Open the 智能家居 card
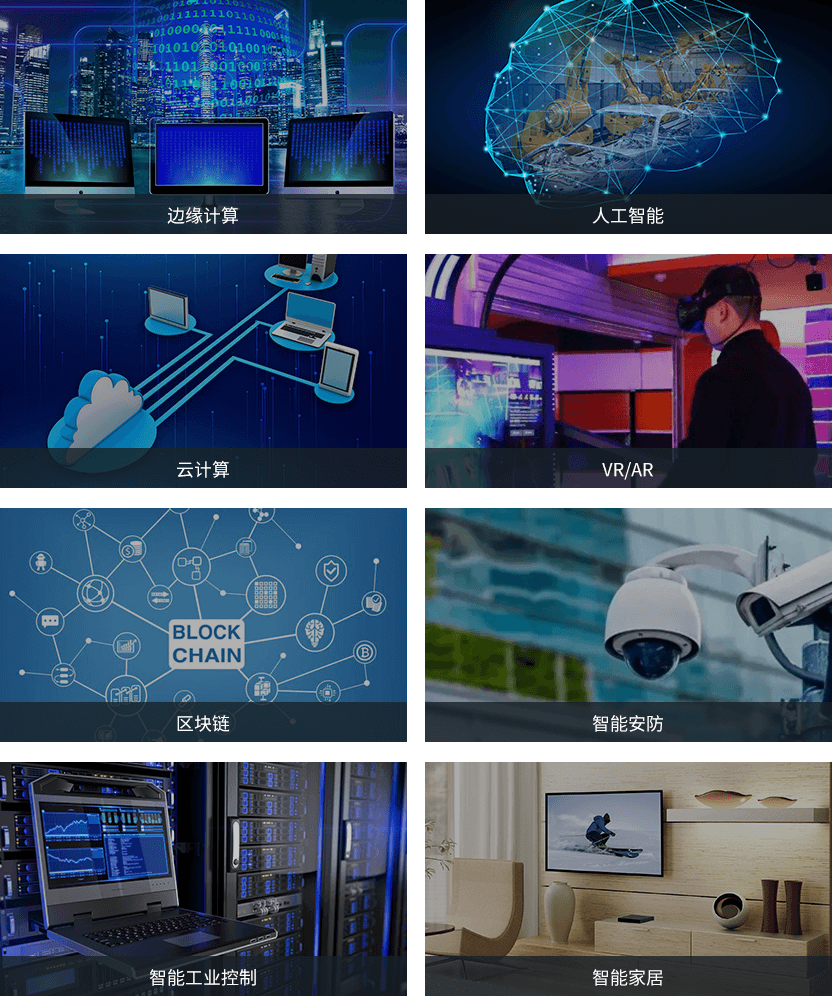Image resolution: width=832 pixels, height=996 pixels. pos(628,878)
